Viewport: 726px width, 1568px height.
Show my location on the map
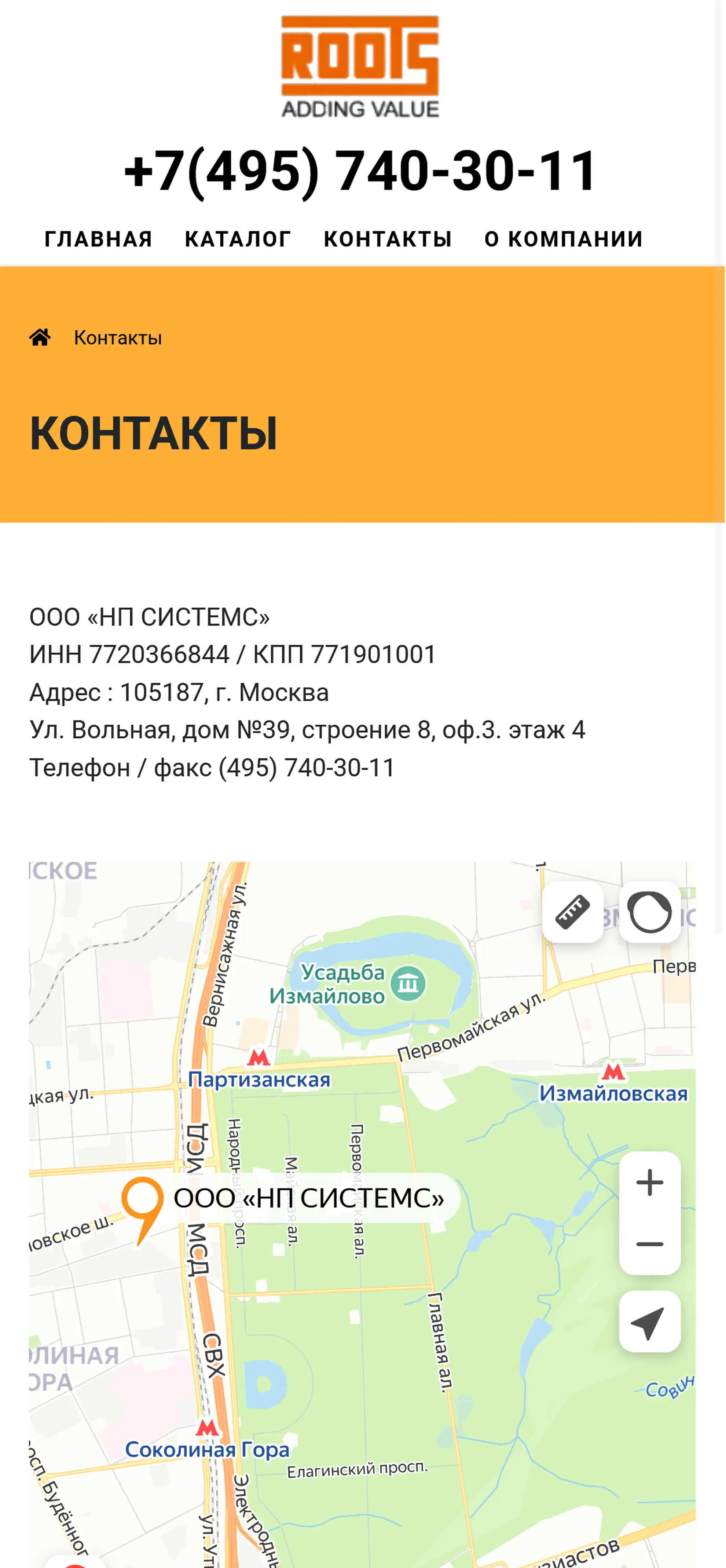click(649, 1322)
